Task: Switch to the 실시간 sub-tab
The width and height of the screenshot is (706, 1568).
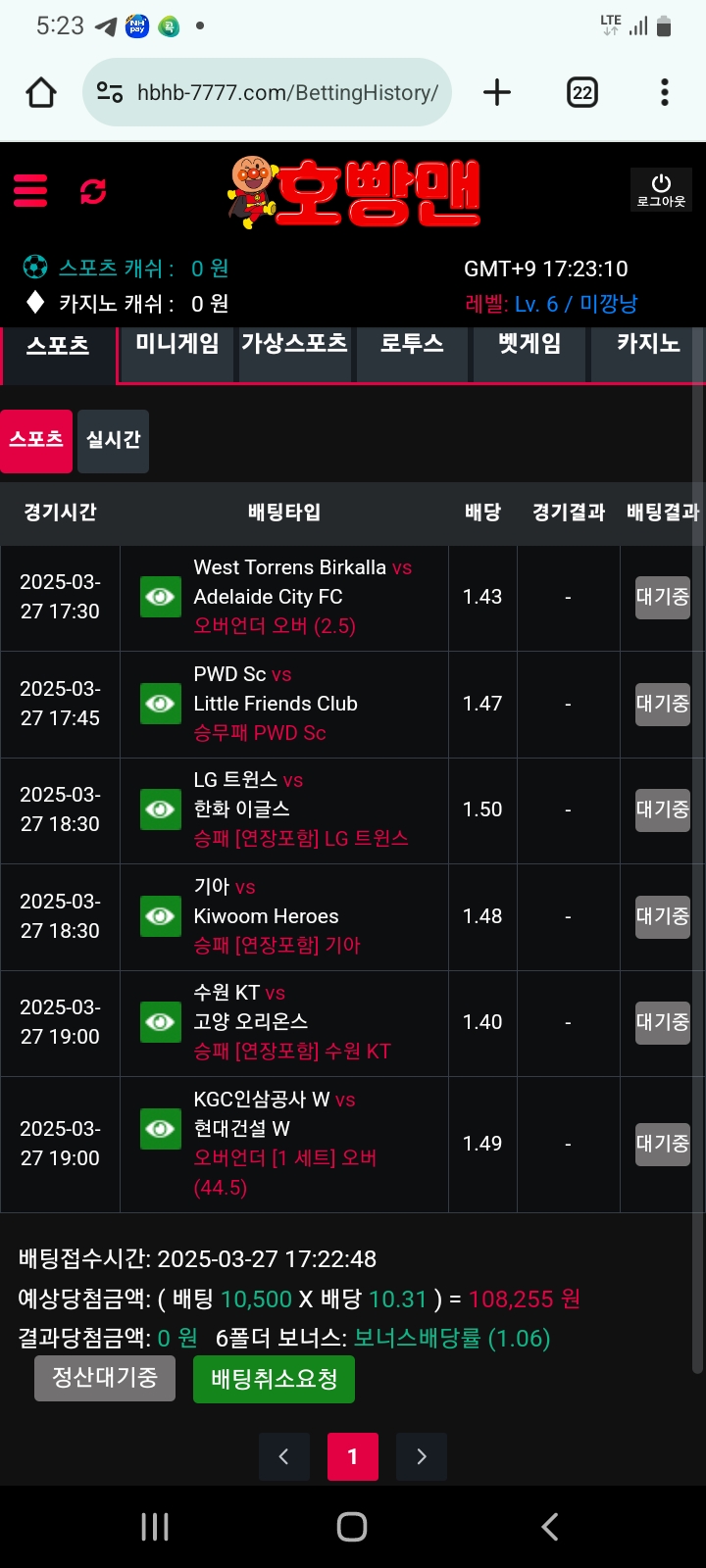Action: [x=113, y=441]
